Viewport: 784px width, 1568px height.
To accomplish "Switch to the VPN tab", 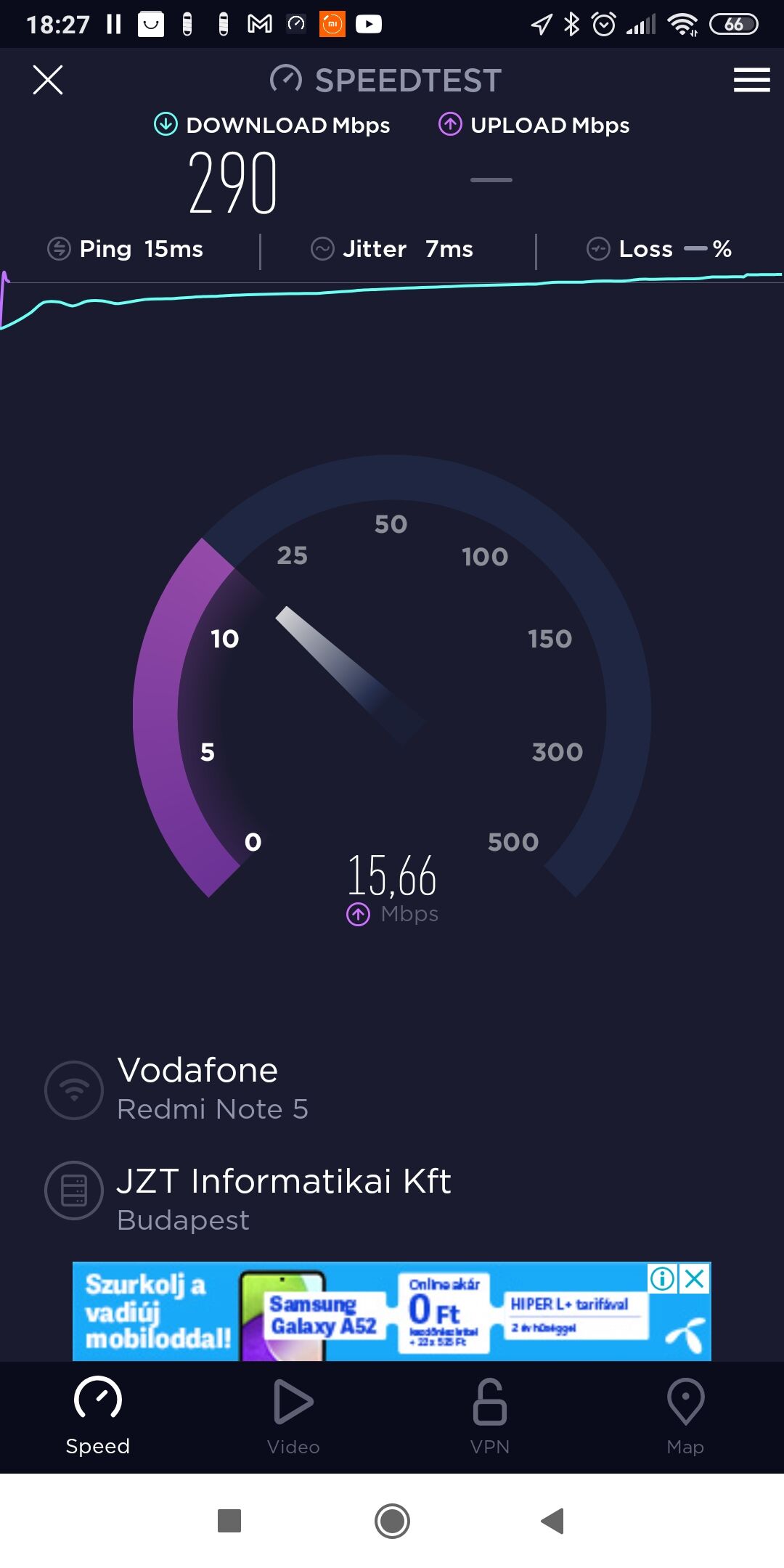I will coord(490,1416).
